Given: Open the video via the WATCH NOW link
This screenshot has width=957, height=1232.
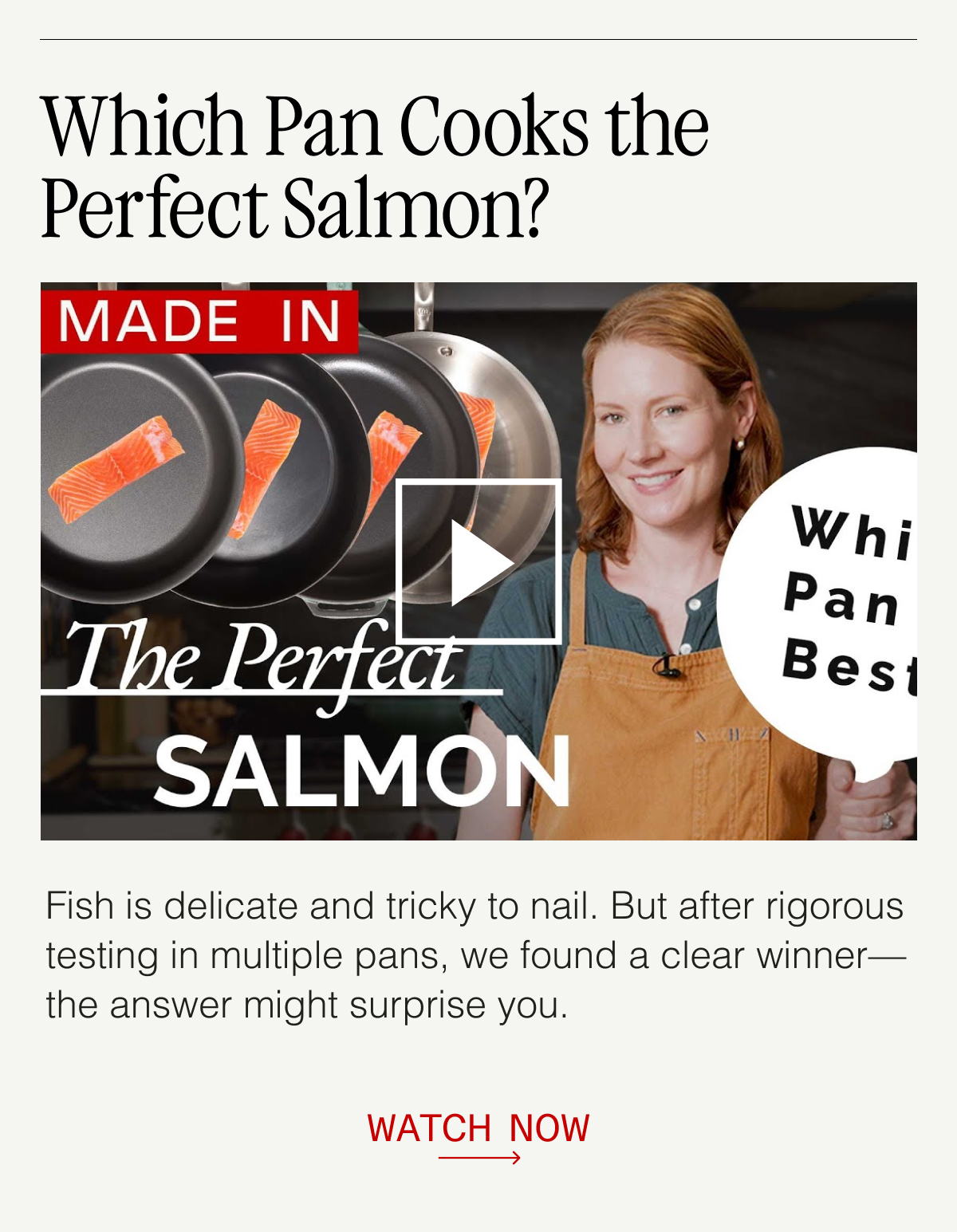Looking at the screenshot, I should [479, 1128].
